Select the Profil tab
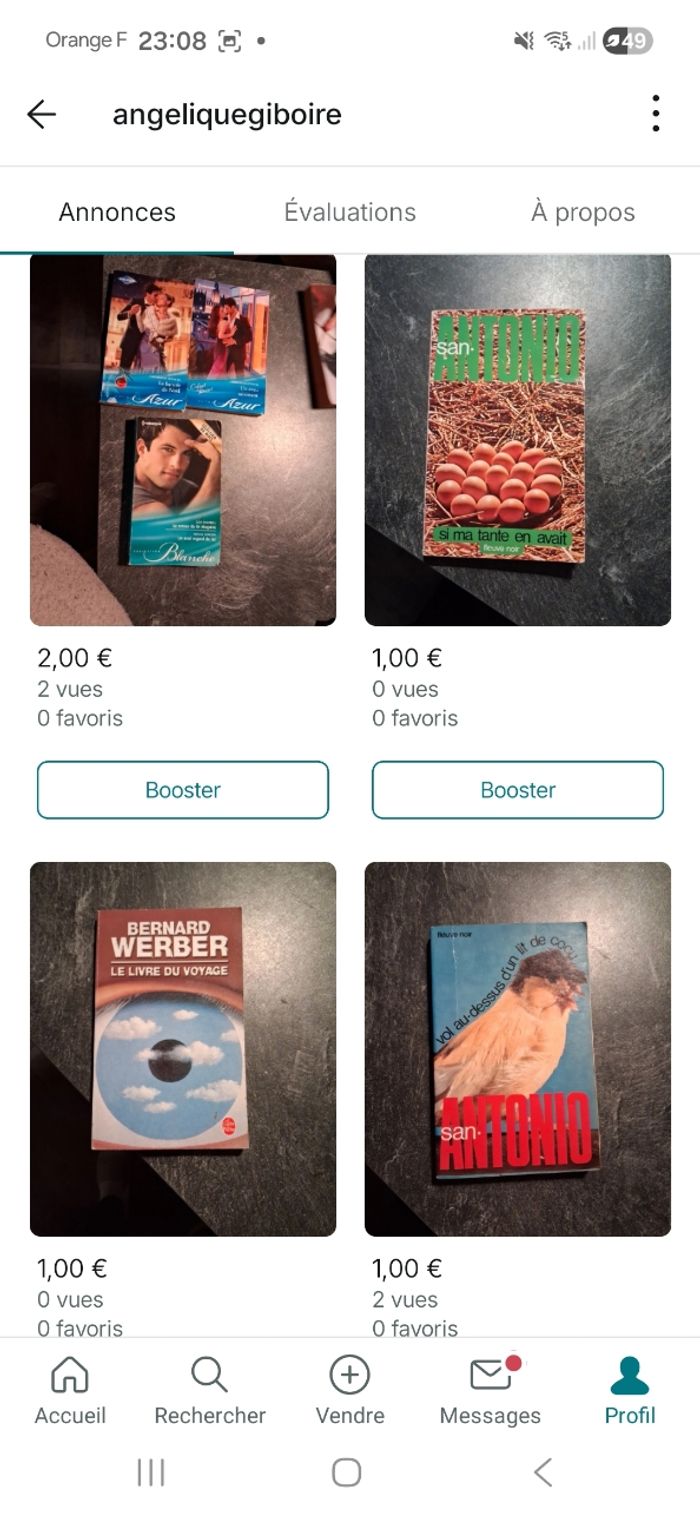700x1517 pixels. (630, 1390)
